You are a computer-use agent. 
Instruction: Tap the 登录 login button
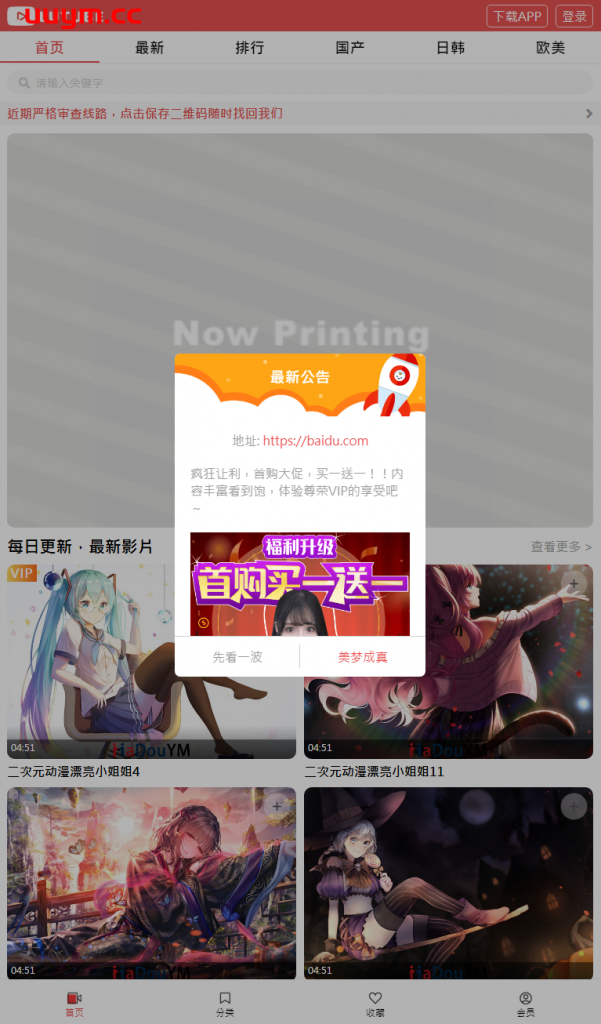pos(574,16)
